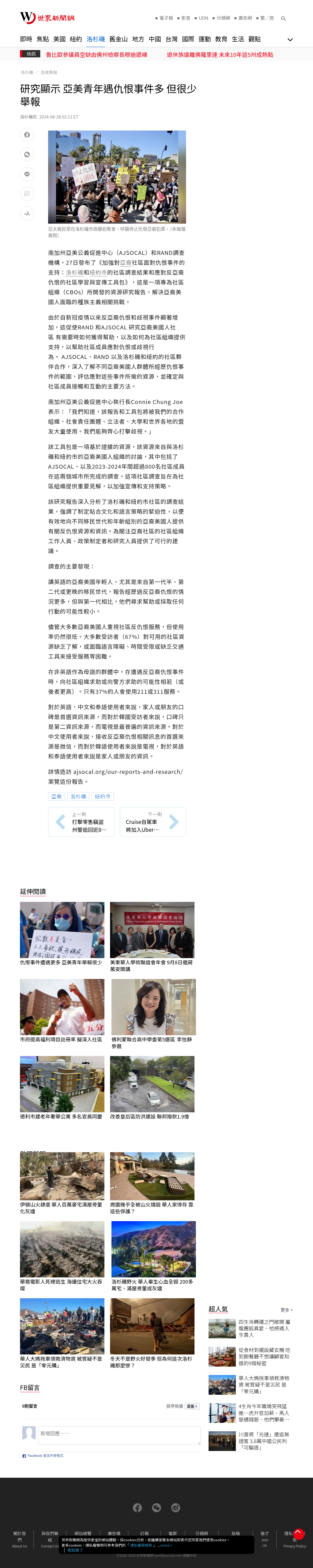313x1568 pixels.
Task: Select the 洛杉磯 tag chip under the article
Action: 78,796
